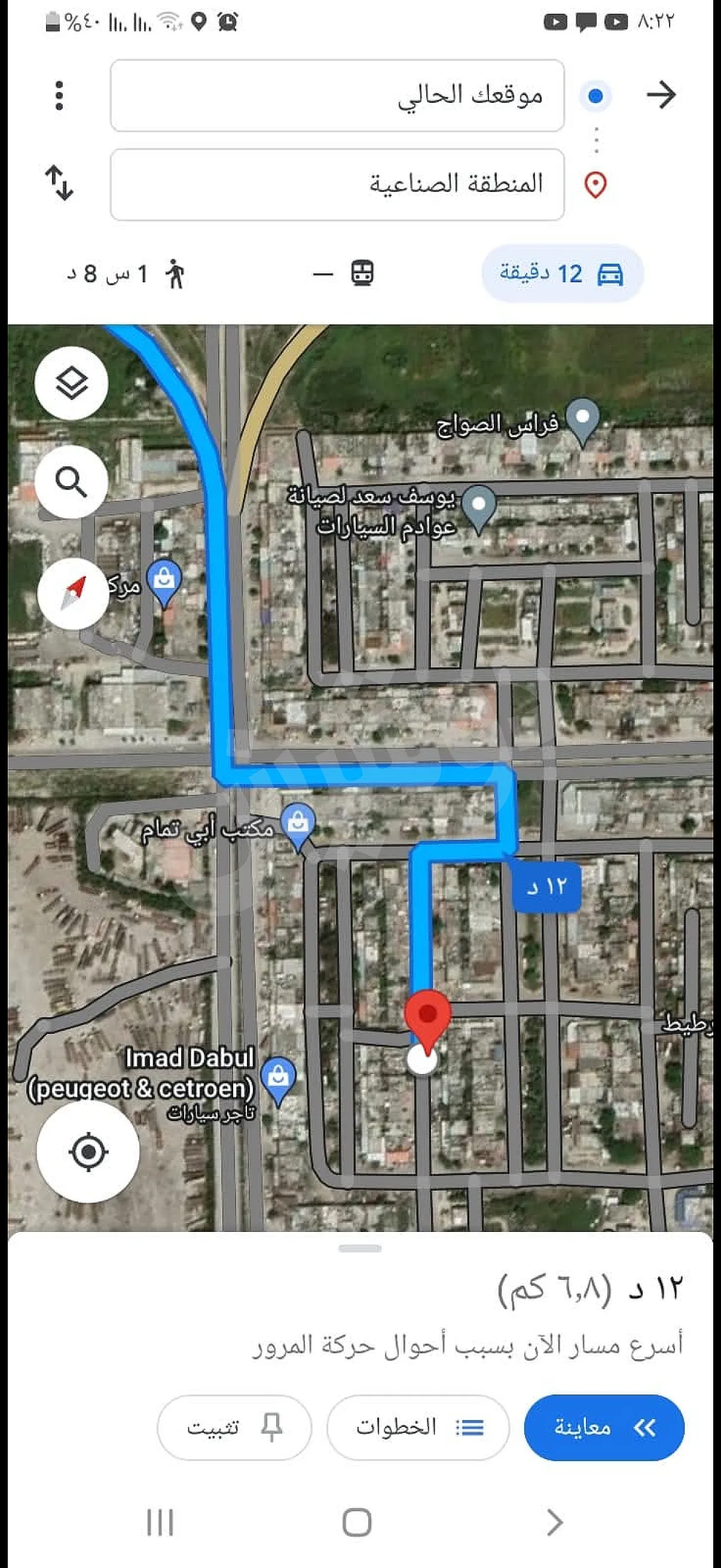Center the map on my location
The height and width of the screenshot is (1568, 721).
point(88,1152)
